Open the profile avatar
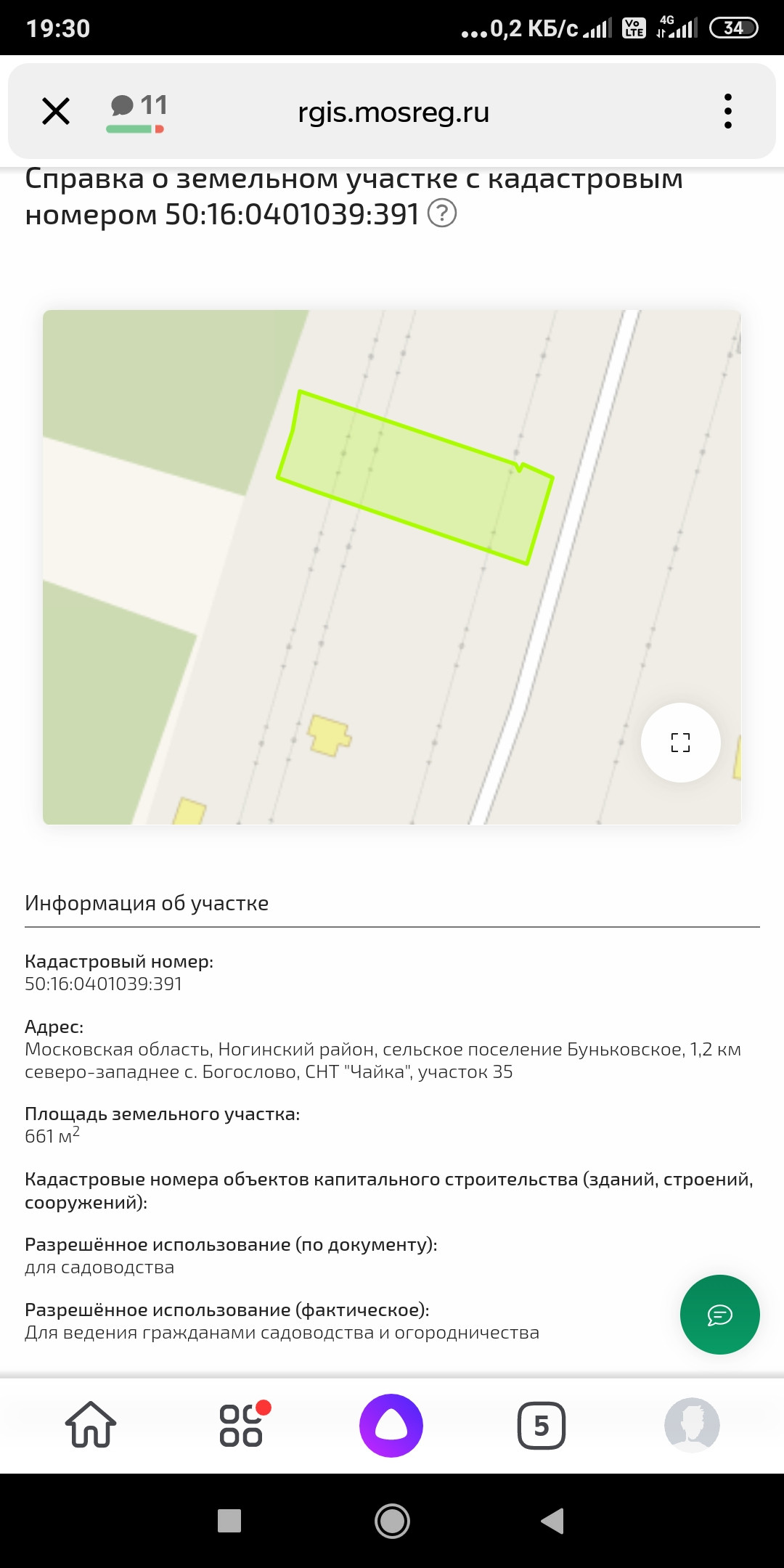The image size is (784, 1568). pos(692,1425)
